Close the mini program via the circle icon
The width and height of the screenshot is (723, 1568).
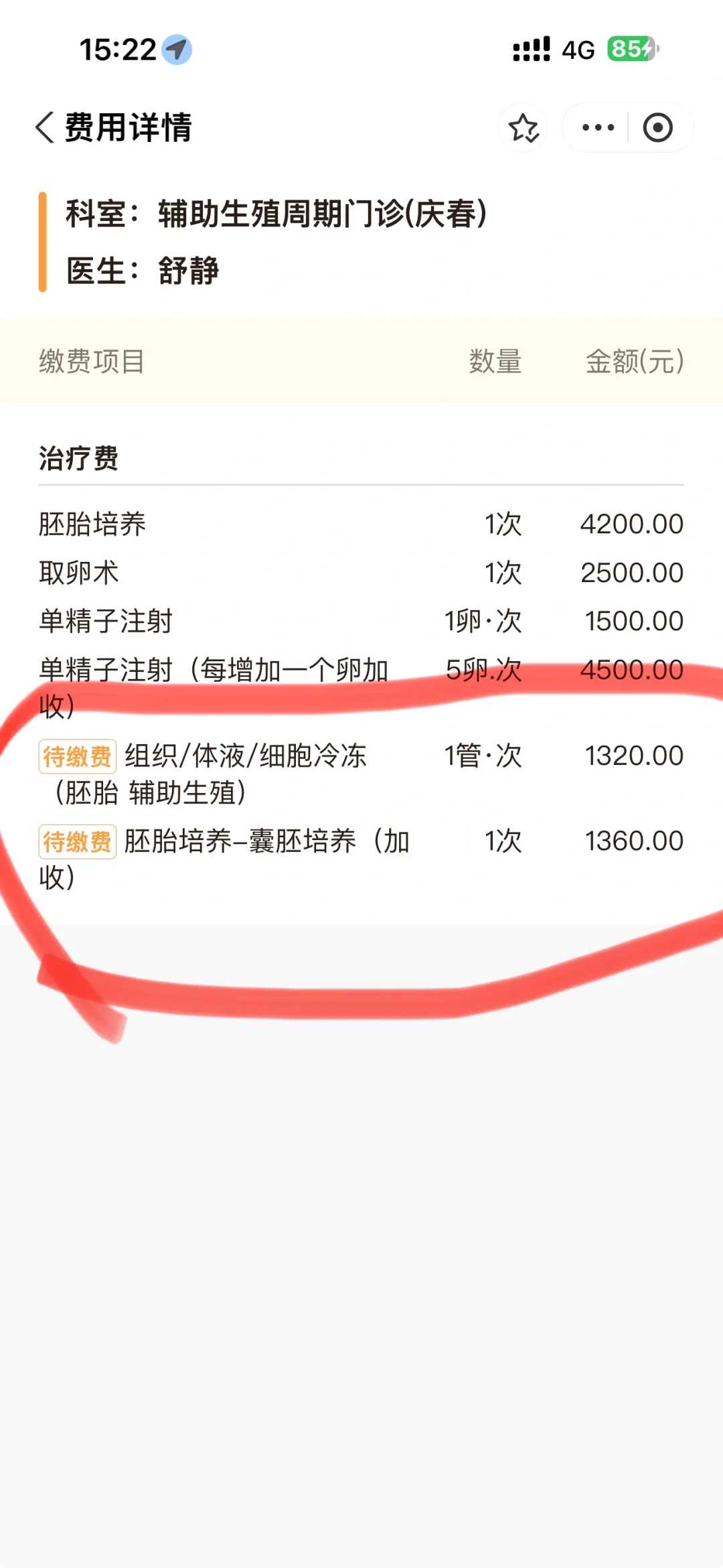click(x=657, y=127)
